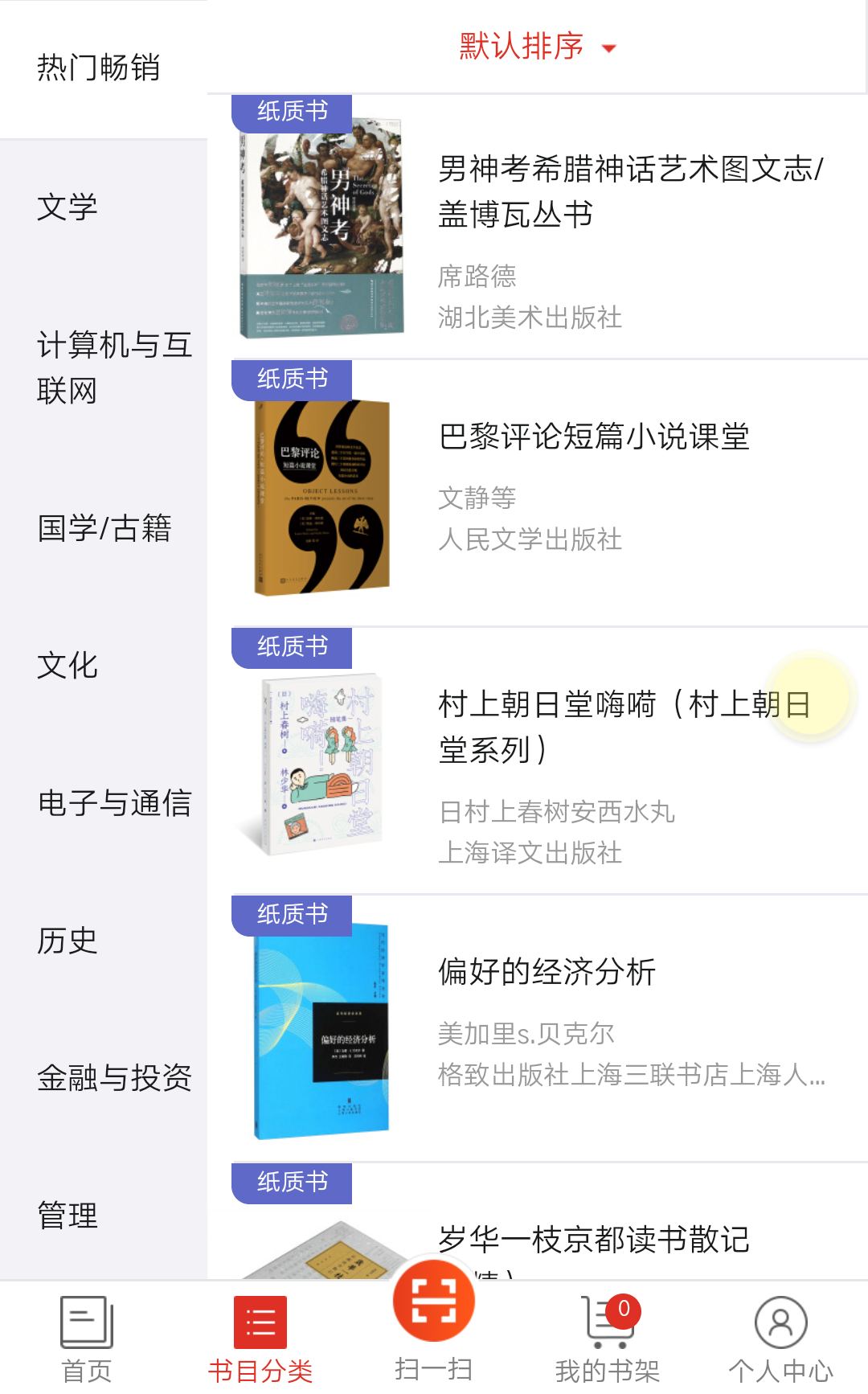The width and height of the screenshot is (868, 1394).
Task: Open the book 村上朝日堂嗨嗬
Action: coord(550,761)
